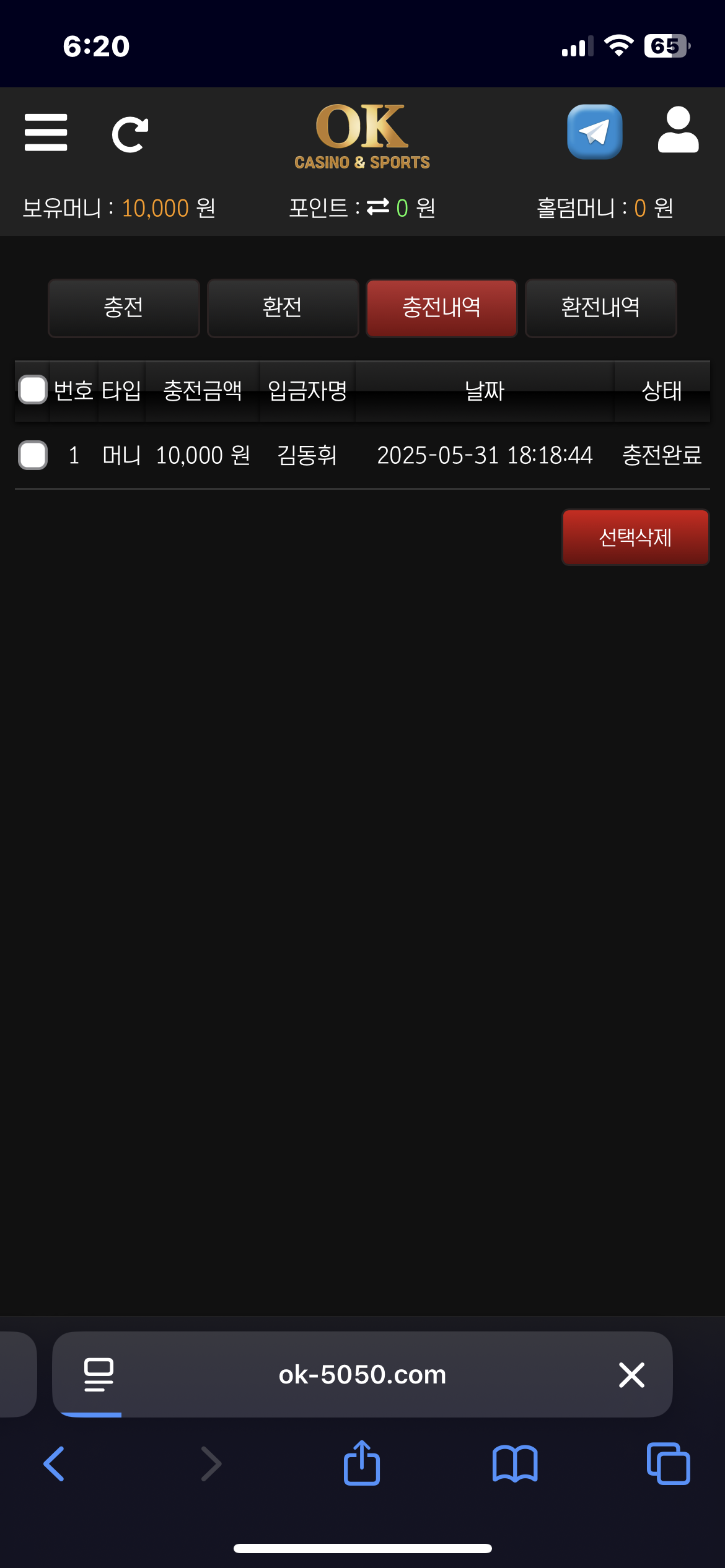Open Safari bookmarks
Screen dimensions: 725x1568
[515, 1464]
